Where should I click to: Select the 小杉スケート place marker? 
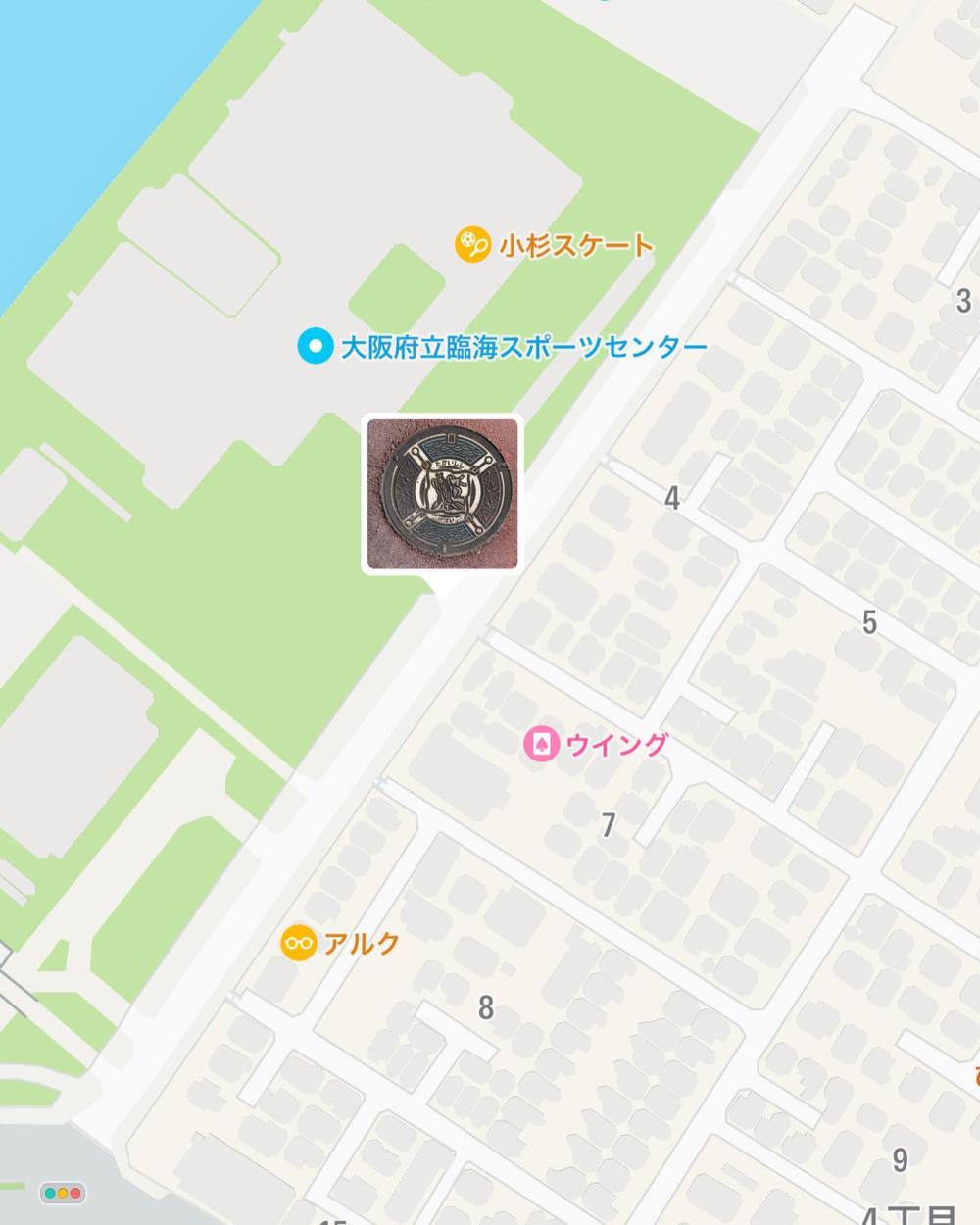point(472,244)
